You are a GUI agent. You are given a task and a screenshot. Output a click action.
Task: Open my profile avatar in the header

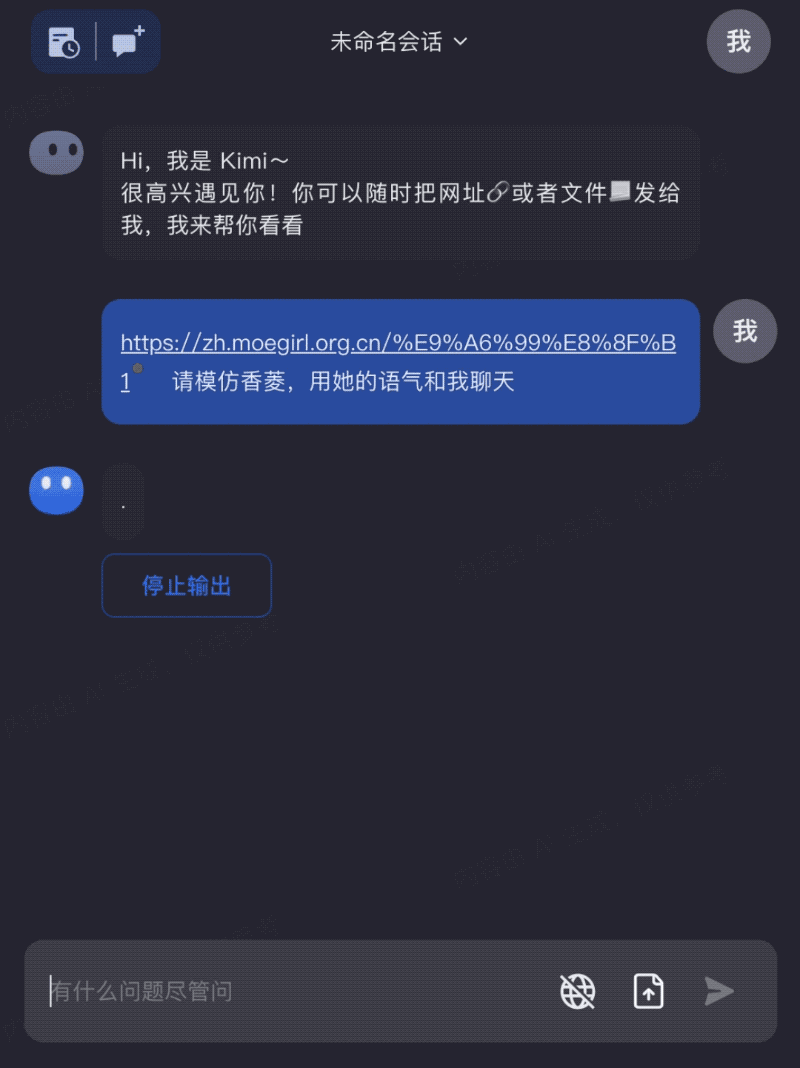pyautogui.click(x=738, y=42)
